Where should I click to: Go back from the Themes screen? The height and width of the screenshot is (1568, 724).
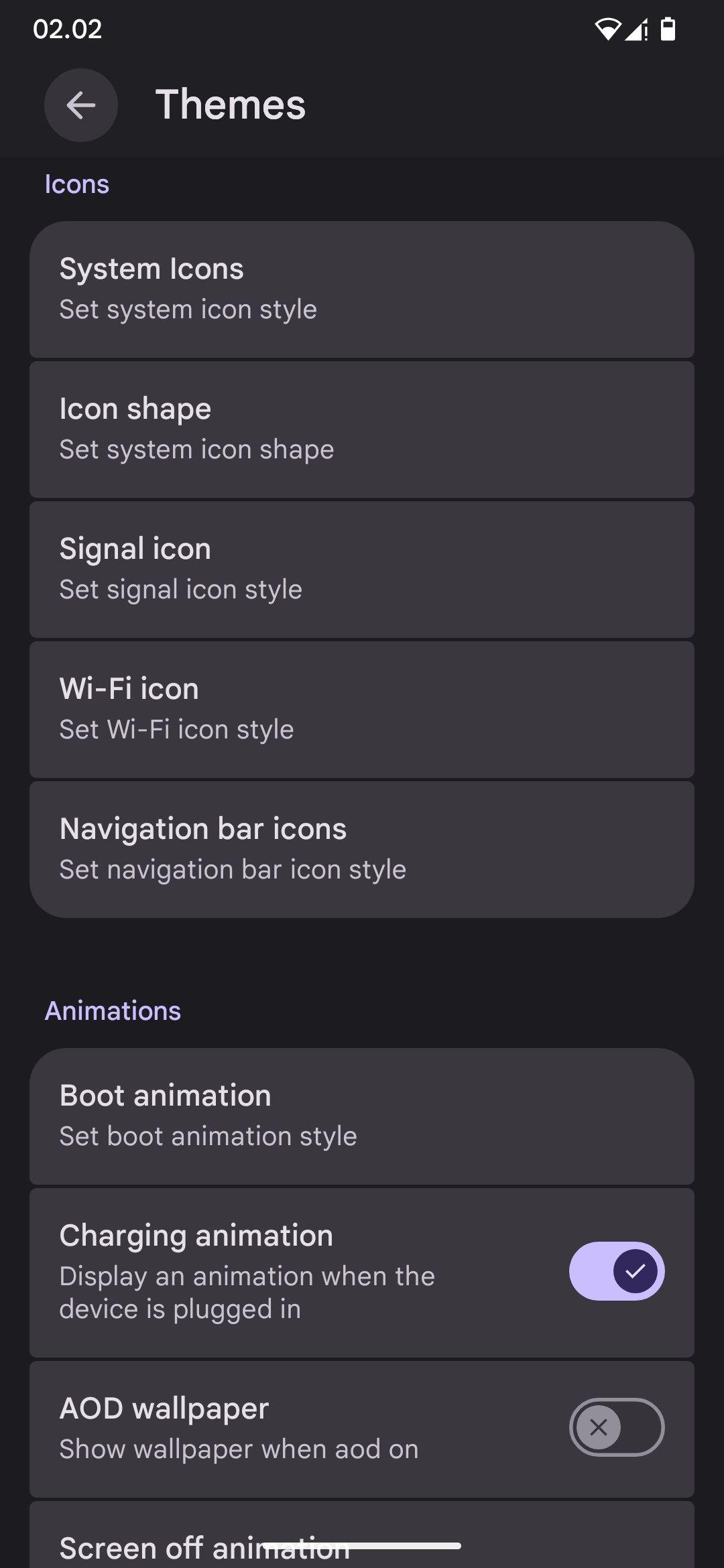click(81, 105)
